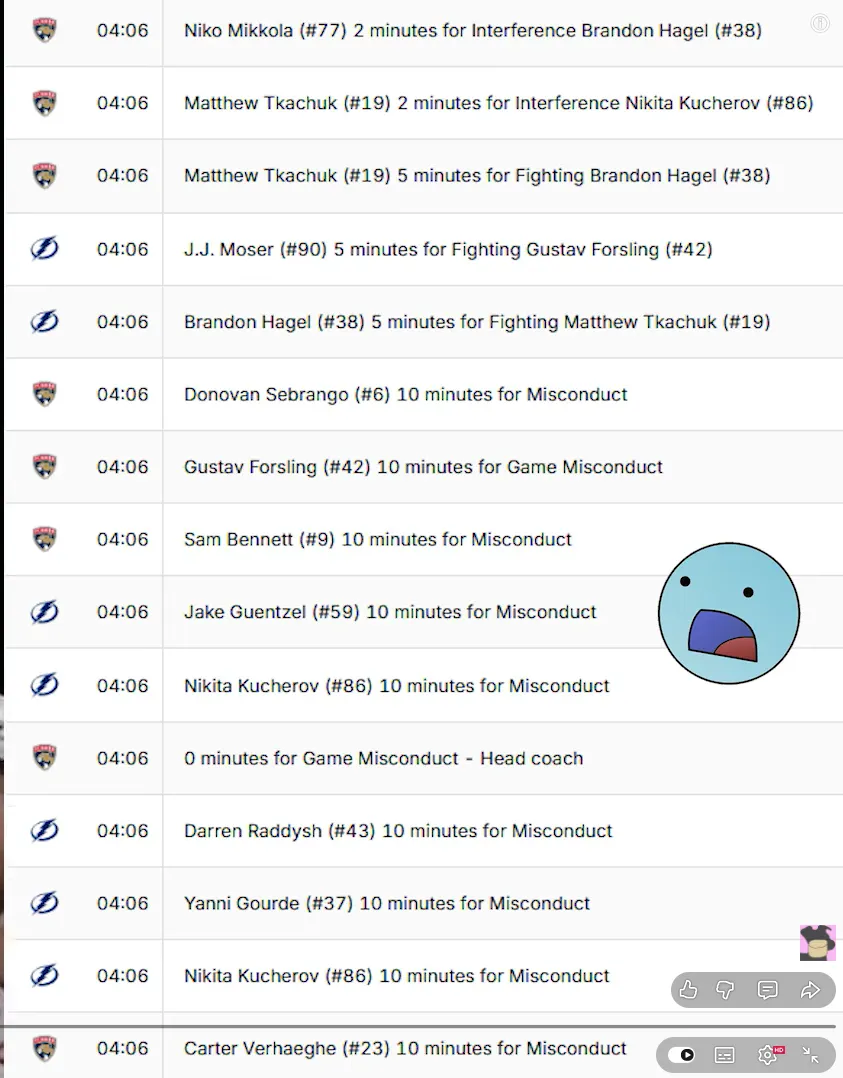Turn on closed captions
The width and height of the screenshot is (843, 1078).
[x=725, y=1055]
